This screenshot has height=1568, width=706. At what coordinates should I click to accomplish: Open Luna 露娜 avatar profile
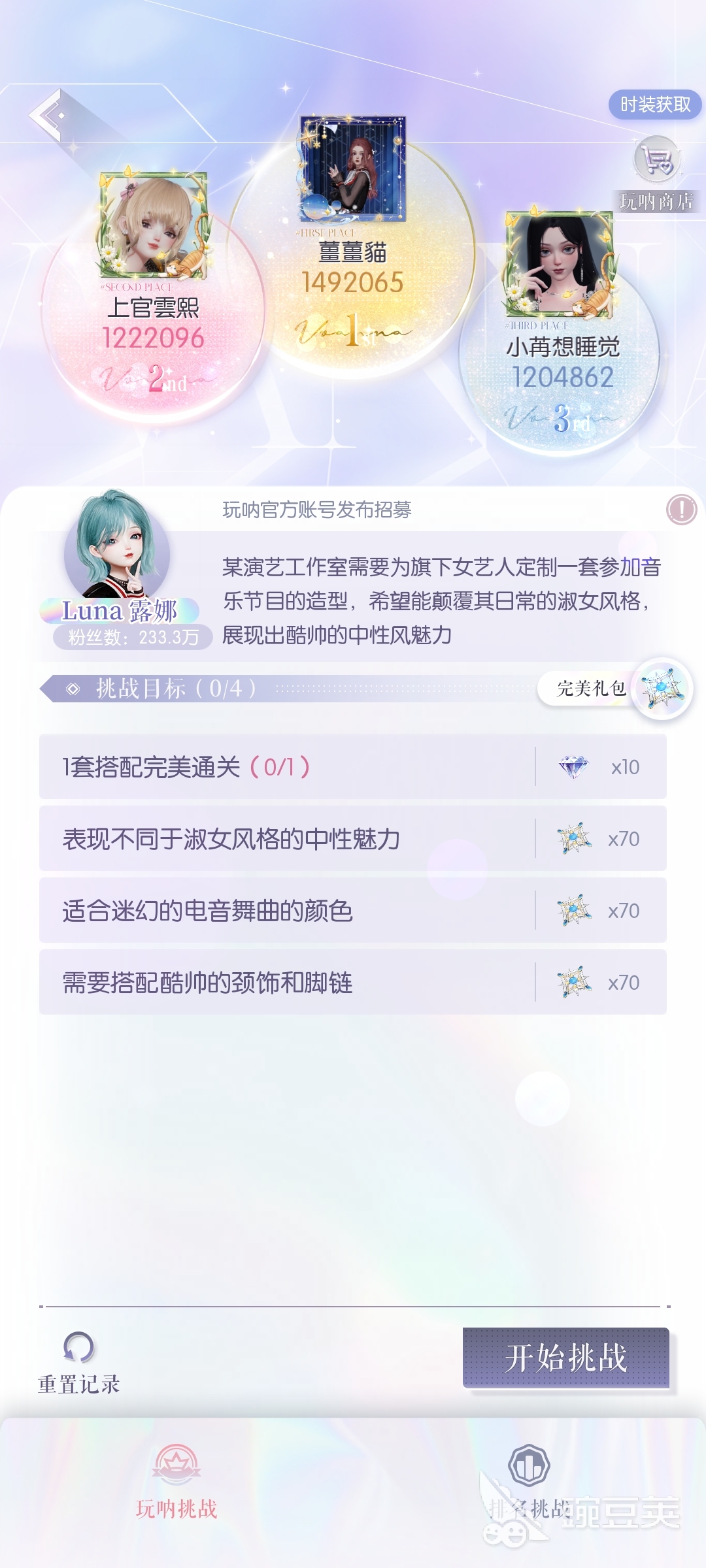click(118, 546)
